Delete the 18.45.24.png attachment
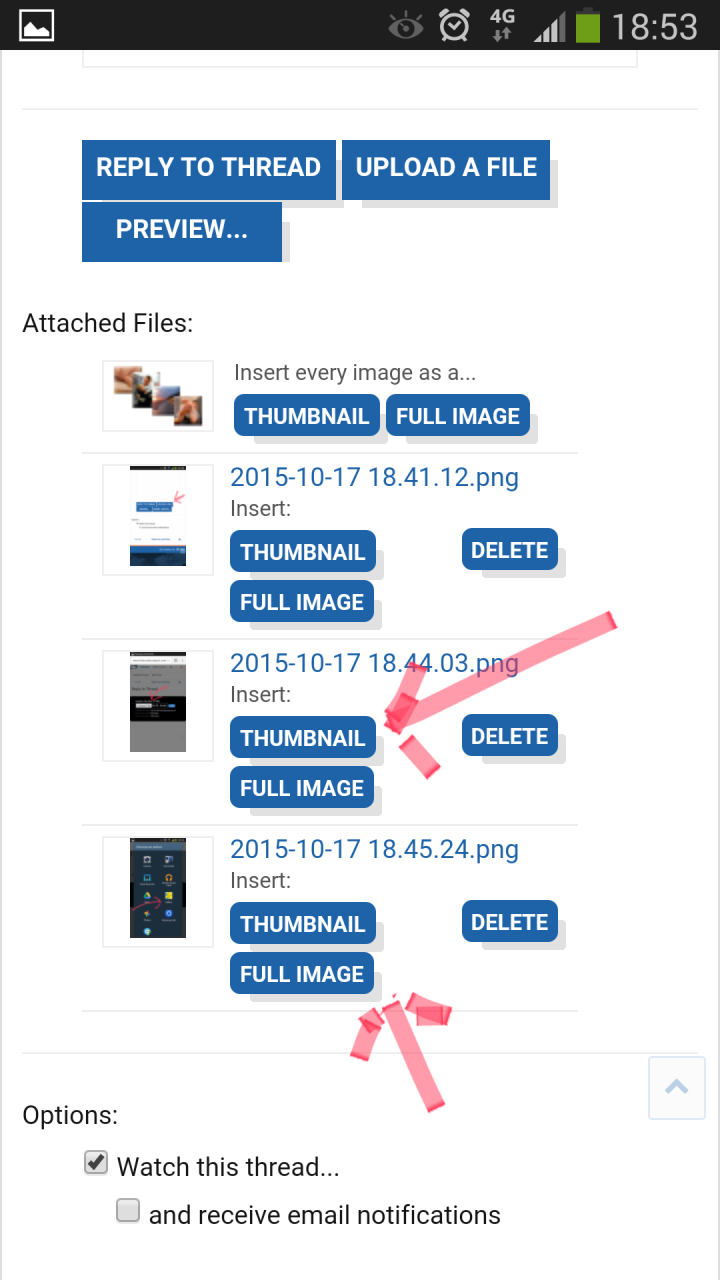720x1280 pixels. [x=509, y=923]
